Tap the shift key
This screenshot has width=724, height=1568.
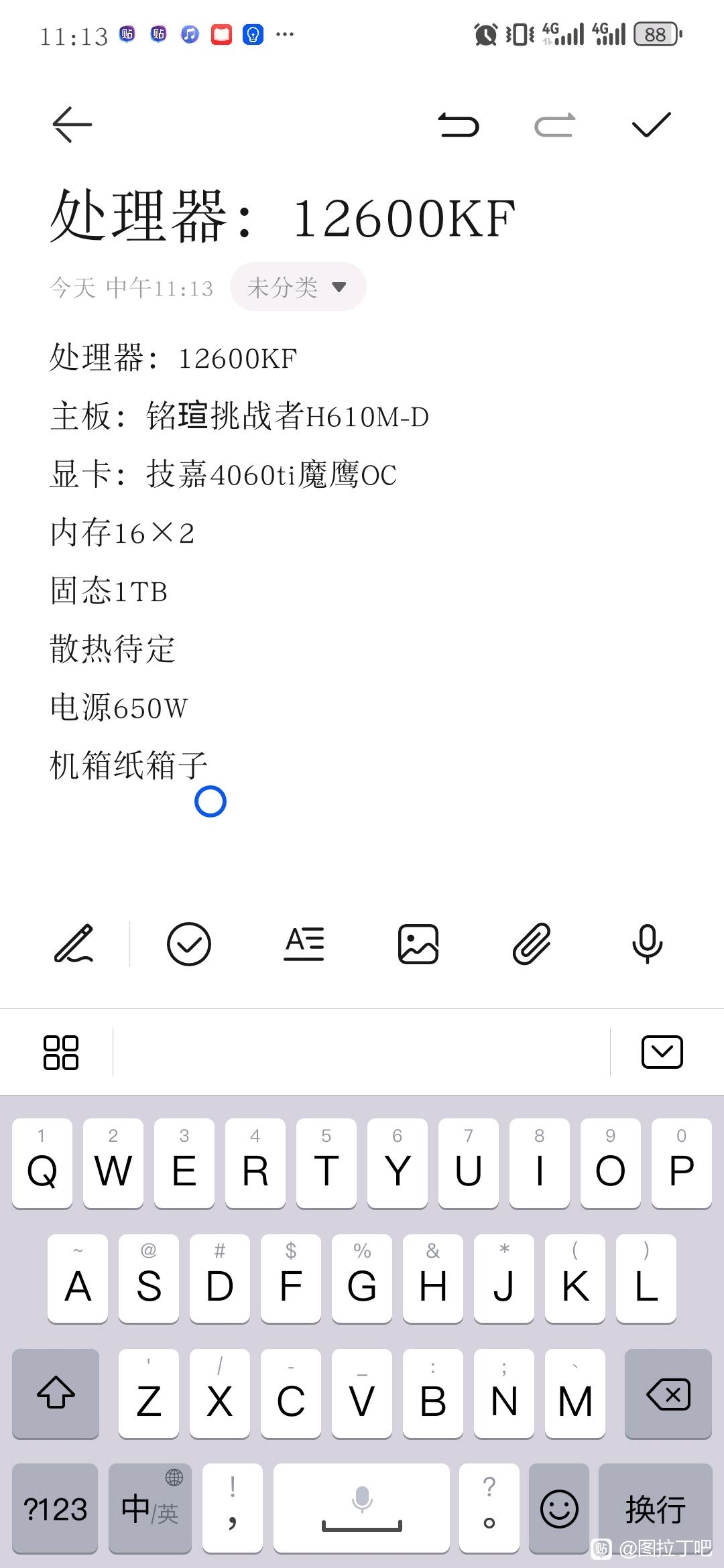click(x=56, y=1394)
